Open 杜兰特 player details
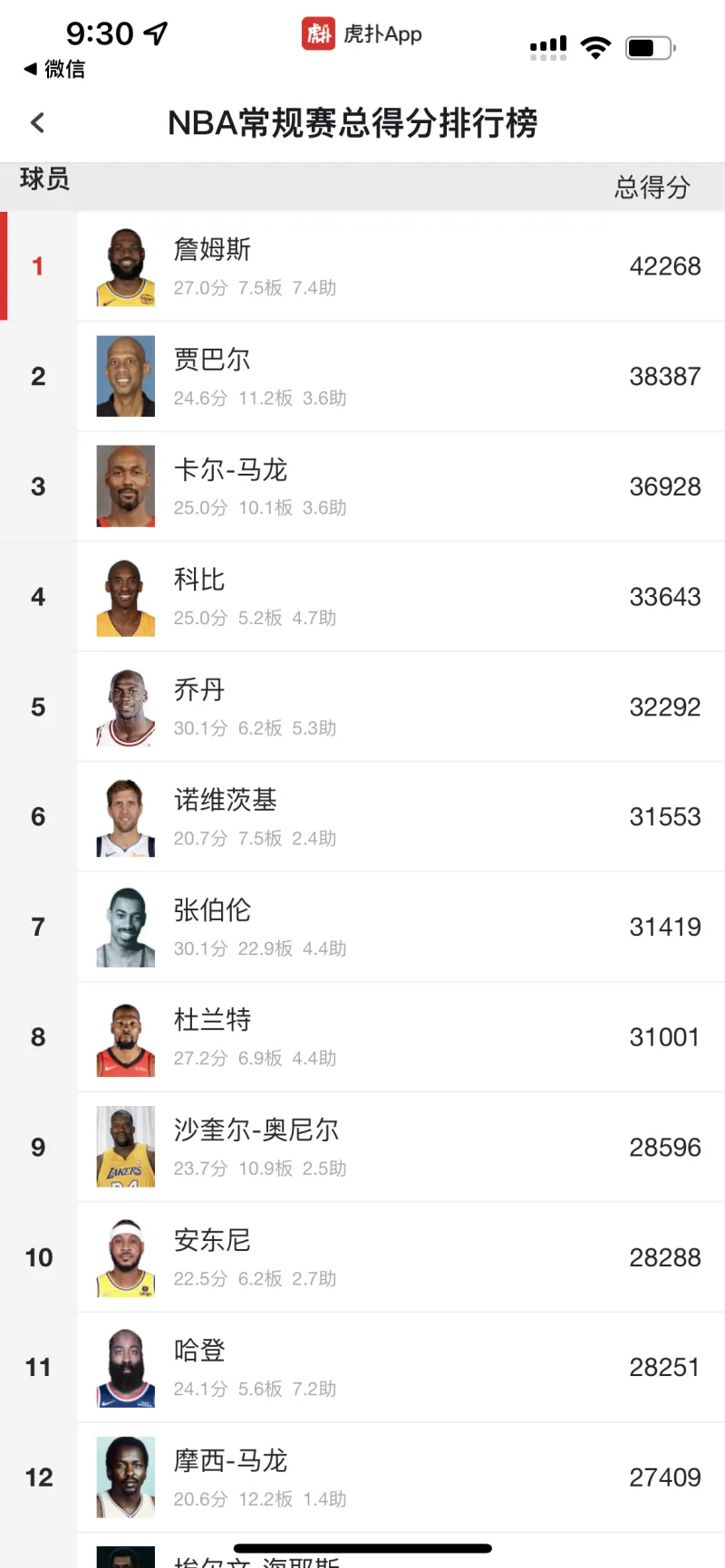This screenshot has width=725, height=1568. pos(362,1037)
